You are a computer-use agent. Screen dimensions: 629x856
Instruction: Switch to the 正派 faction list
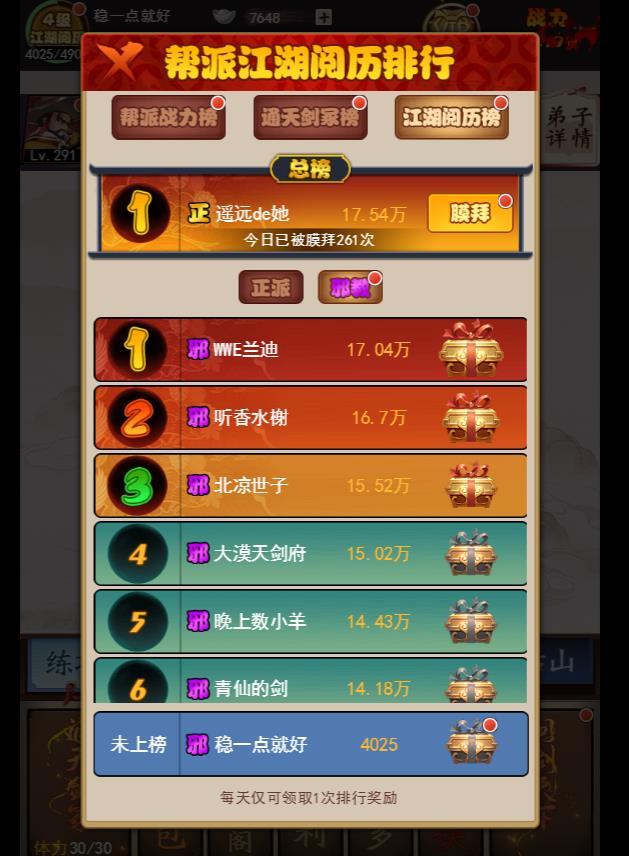pyautogui.click(x=270, y=288)
